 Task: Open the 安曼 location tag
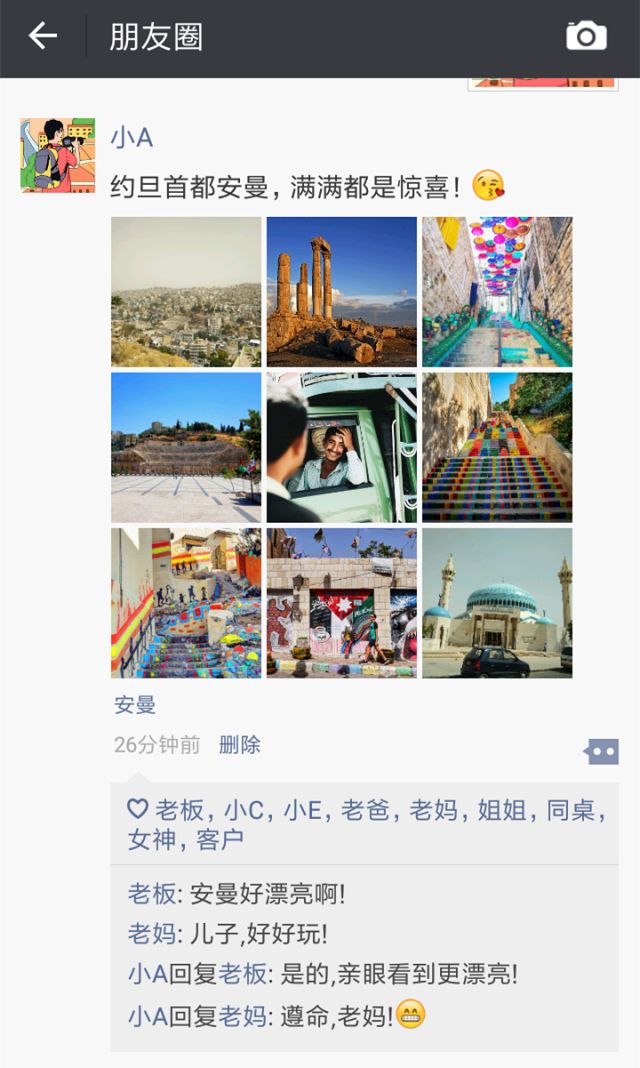click(x=135, y=705)
